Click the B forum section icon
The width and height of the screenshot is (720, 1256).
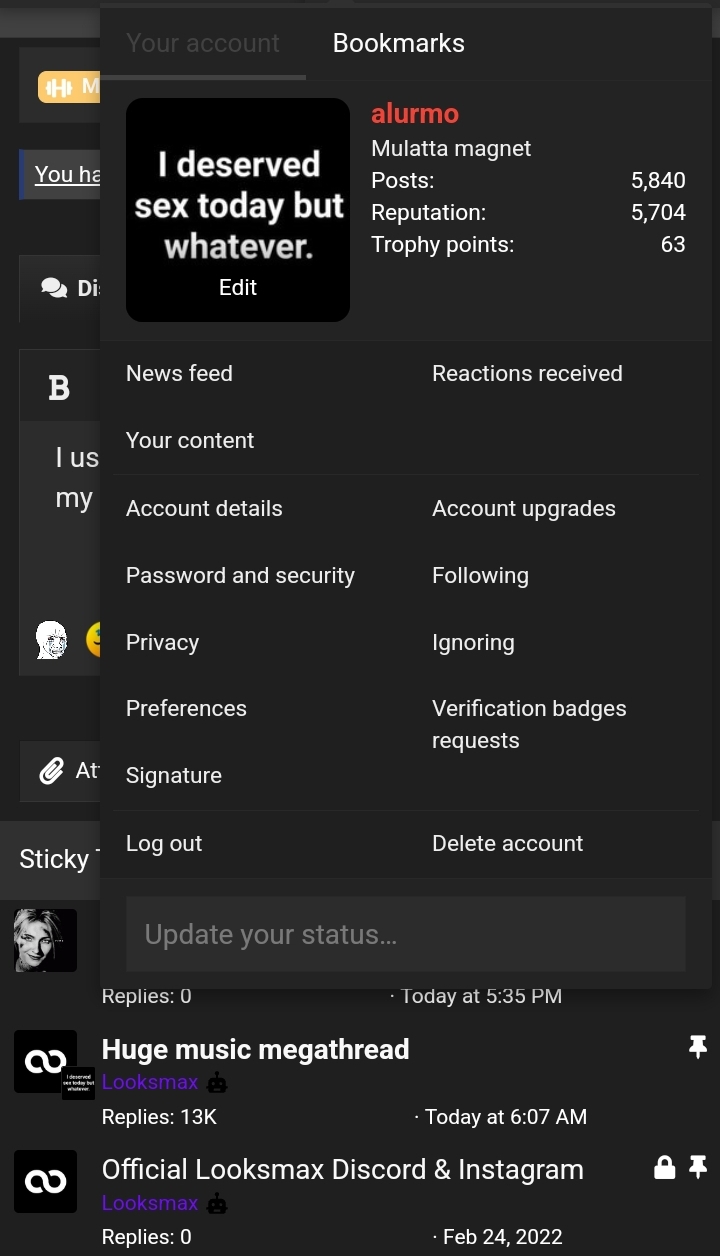click(x=61, y=386)
